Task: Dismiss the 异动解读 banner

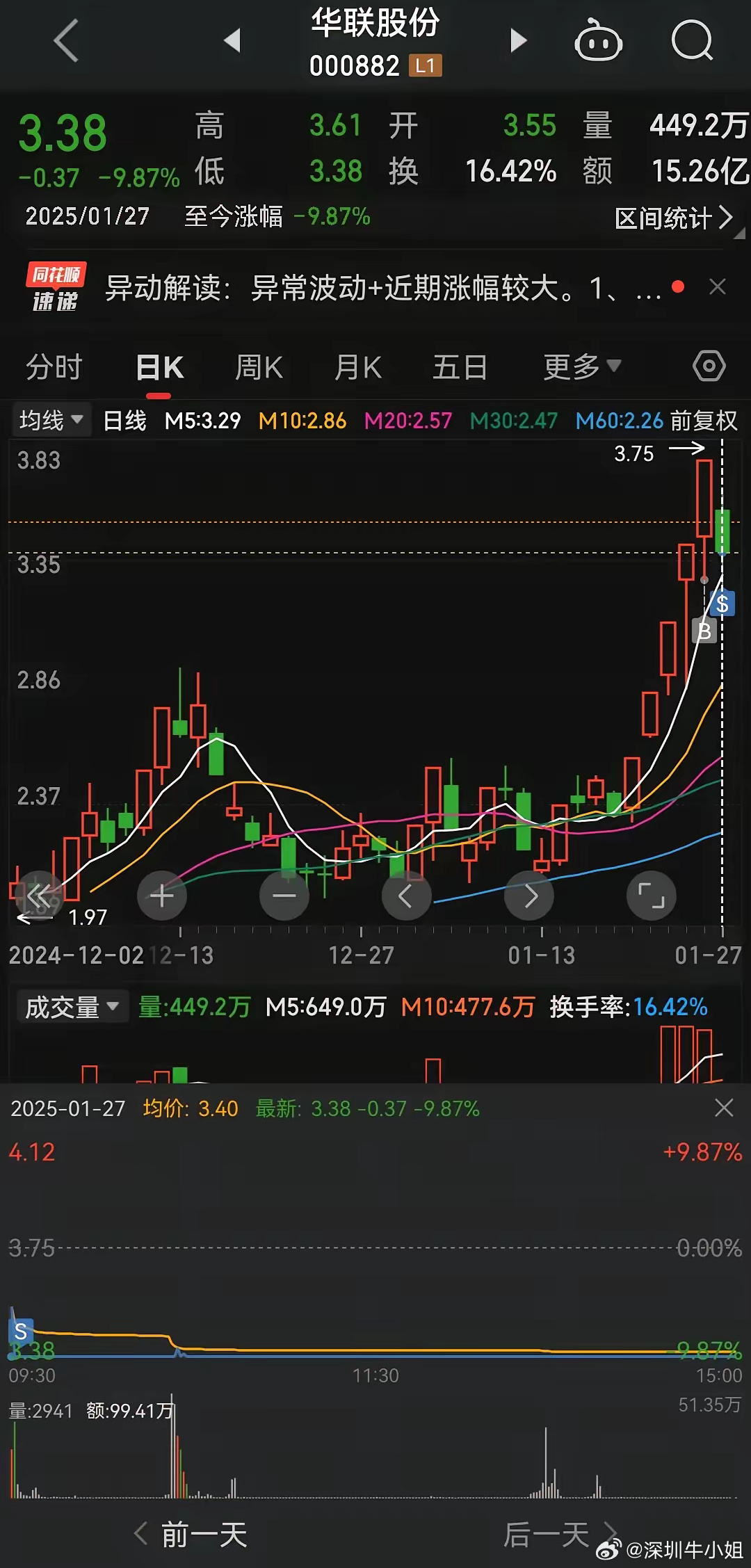Action: 717,286
